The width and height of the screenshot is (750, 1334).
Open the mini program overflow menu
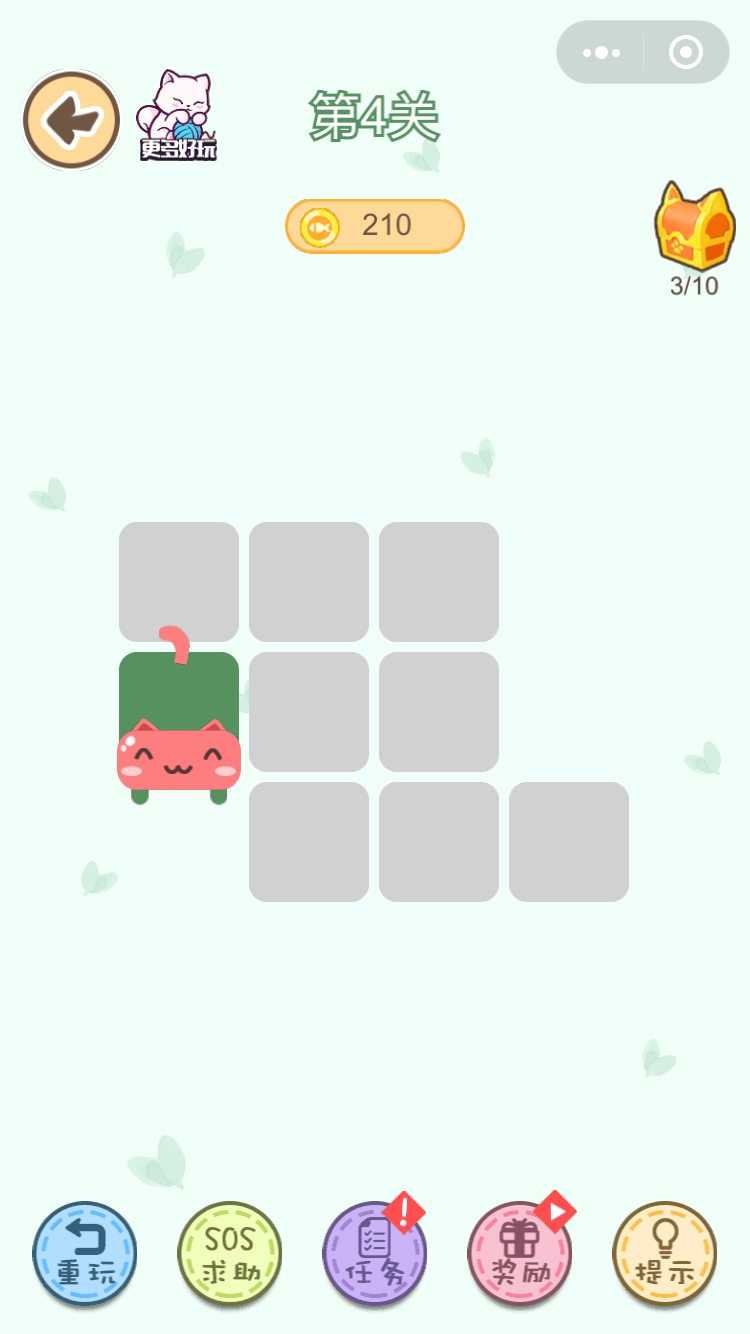pos(601,52)
